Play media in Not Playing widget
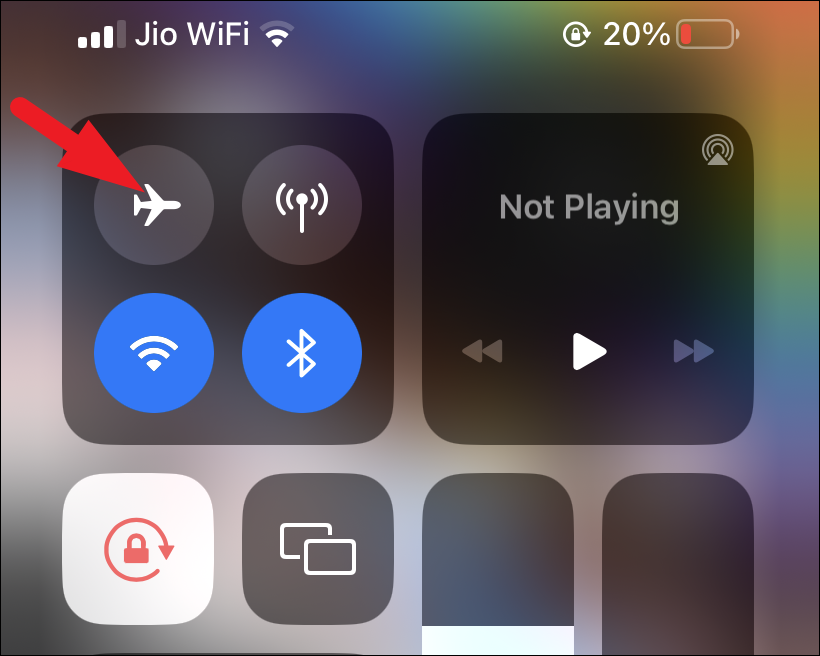Screen dimensions: 820x656 588,352
